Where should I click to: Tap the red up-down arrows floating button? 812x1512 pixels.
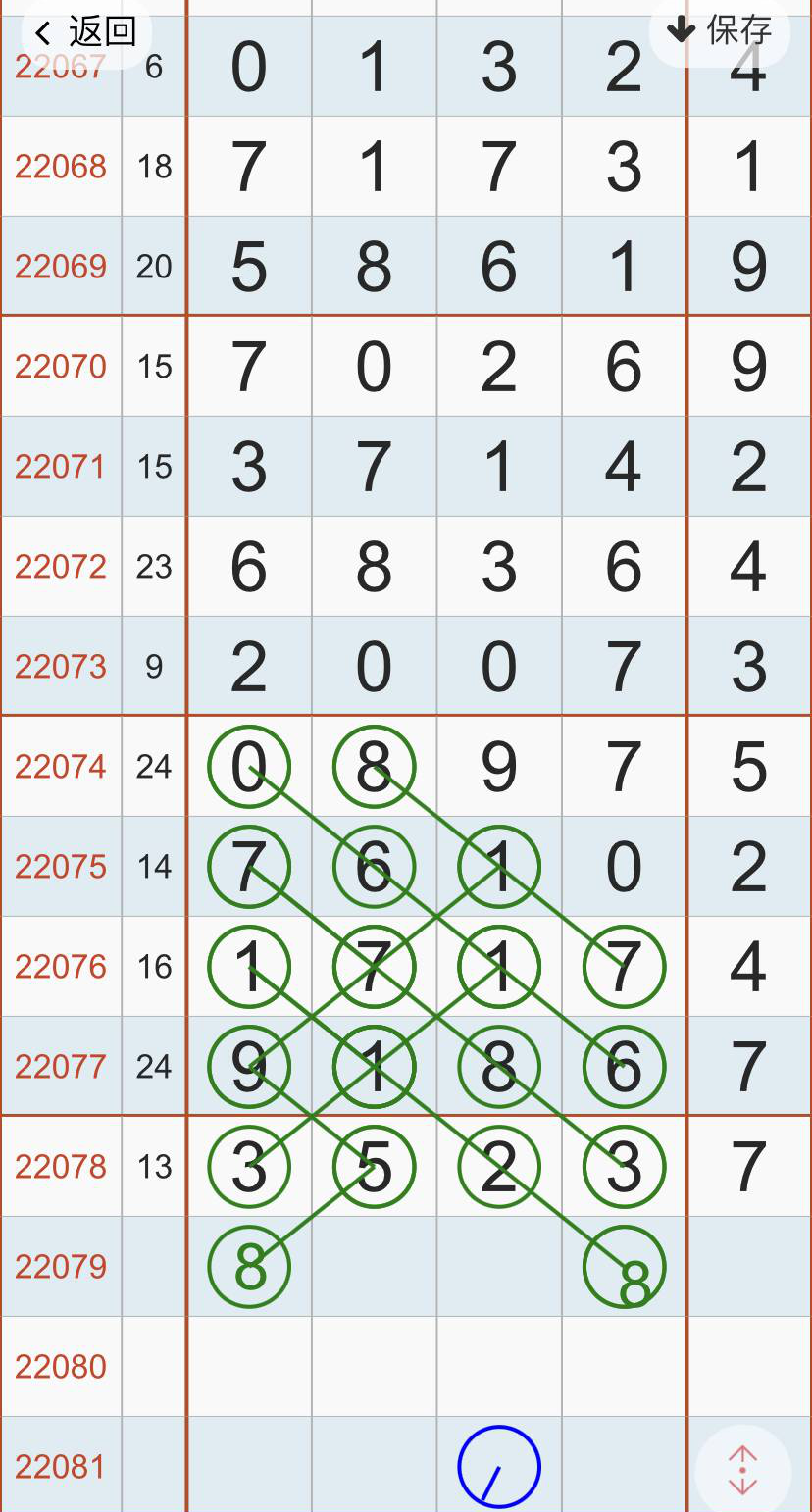742,1471
